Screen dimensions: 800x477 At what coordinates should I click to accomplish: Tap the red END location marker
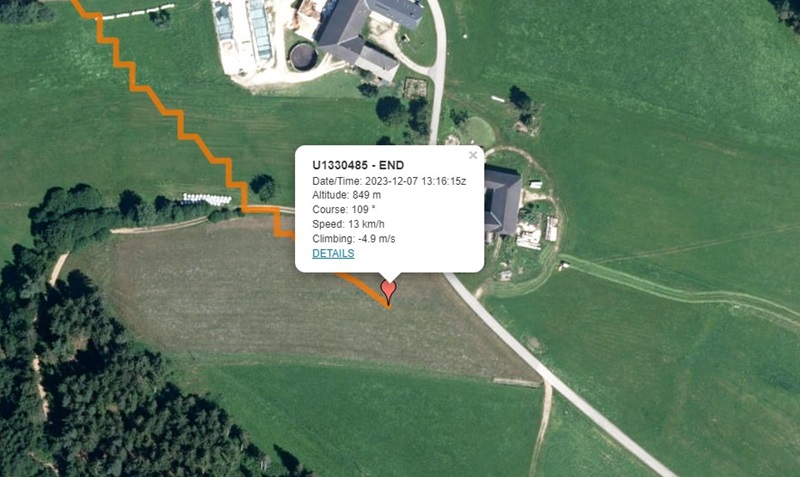[389, 291]
